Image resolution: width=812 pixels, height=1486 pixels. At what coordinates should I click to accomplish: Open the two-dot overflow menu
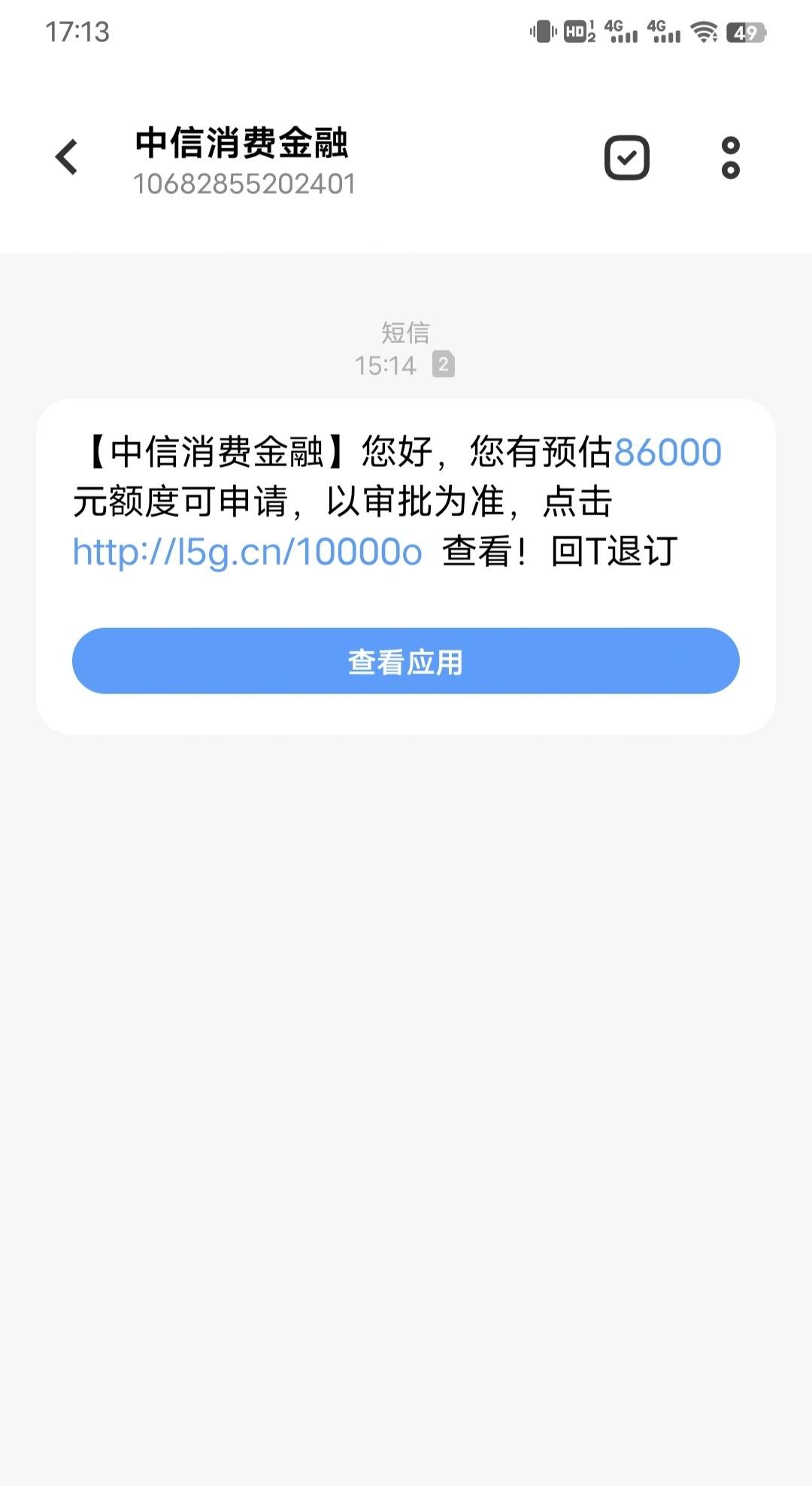tap(730, 158)
